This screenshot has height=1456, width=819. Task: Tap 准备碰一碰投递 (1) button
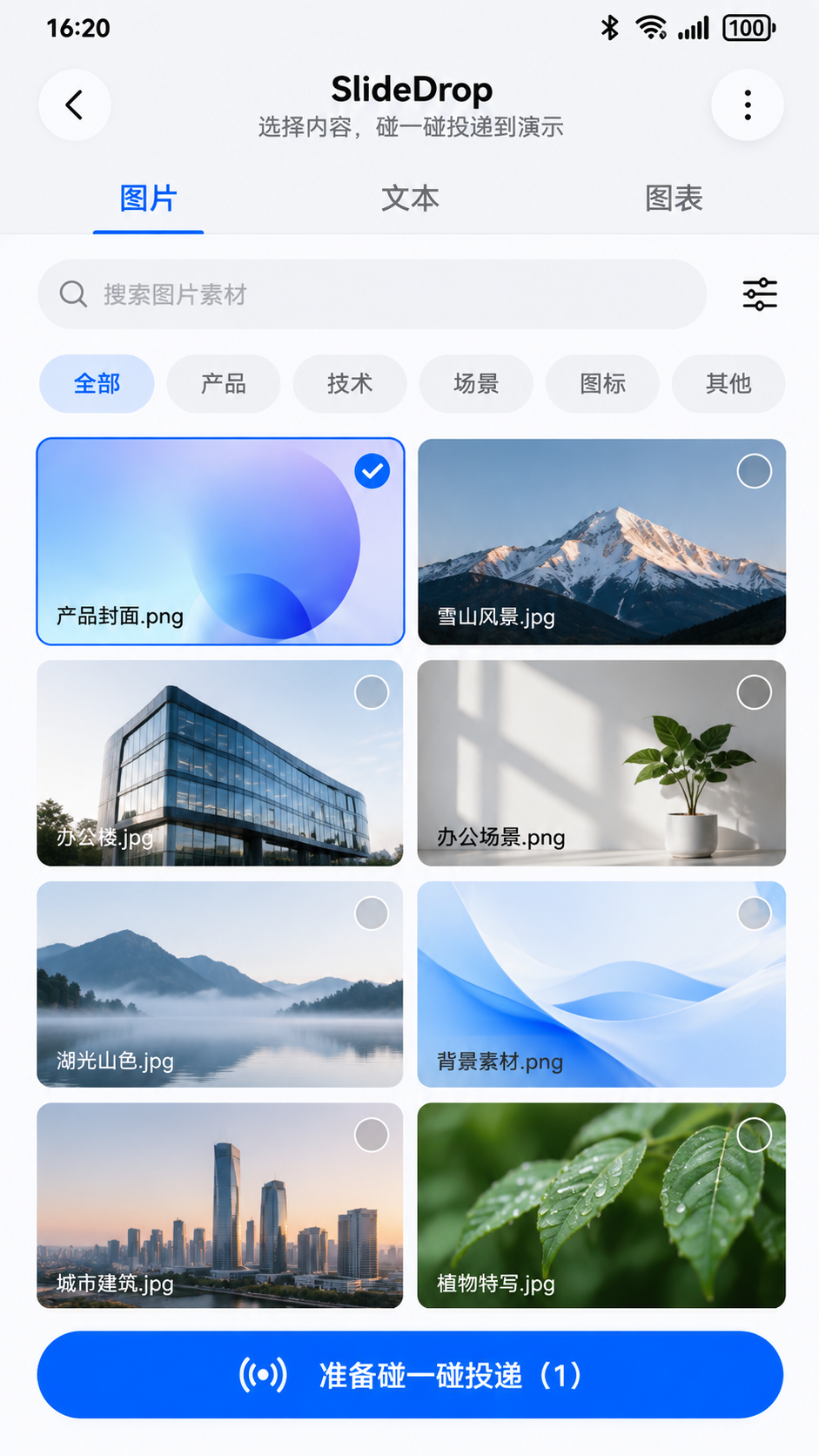[410, 1375]
